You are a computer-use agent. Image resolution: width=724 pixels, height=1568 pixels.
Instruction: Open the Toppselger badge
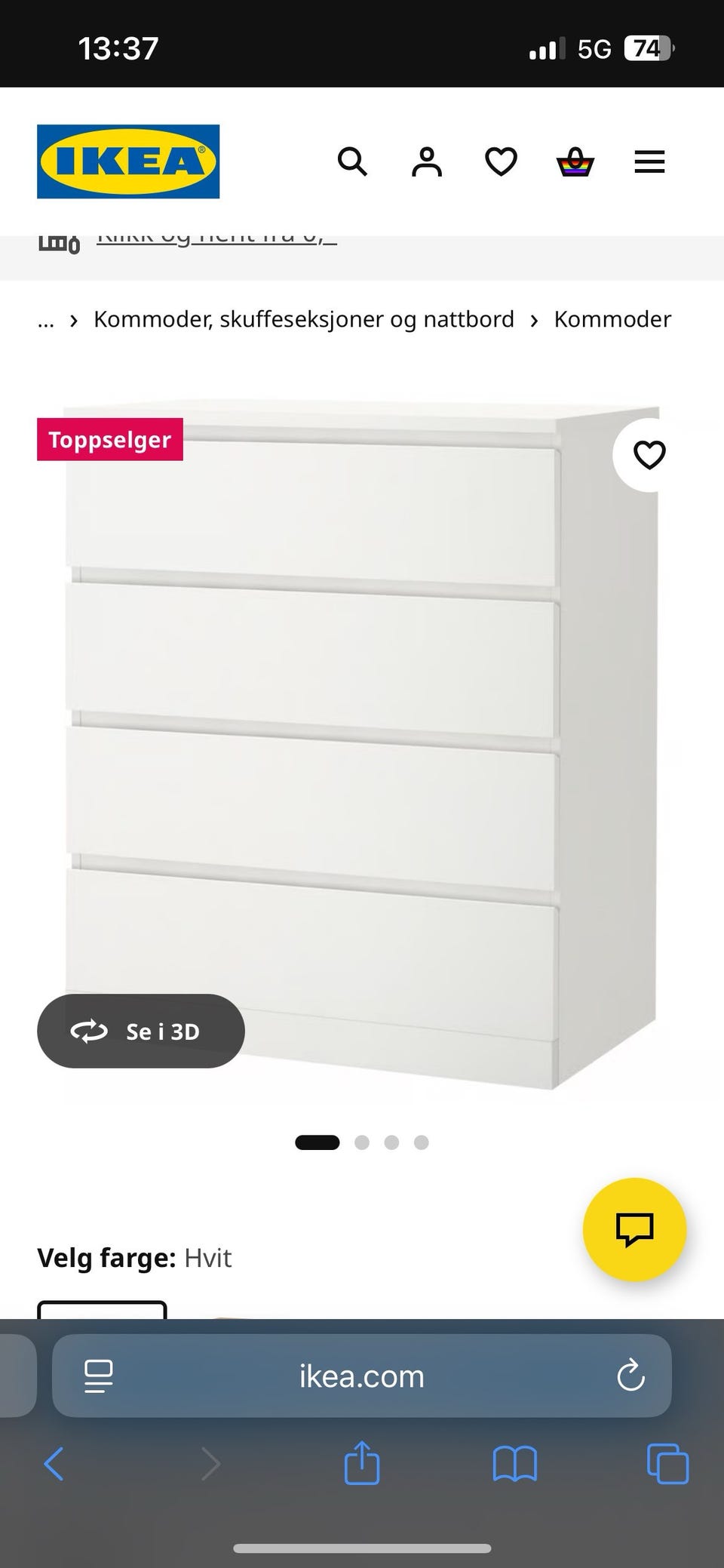[x=109, y=439]
